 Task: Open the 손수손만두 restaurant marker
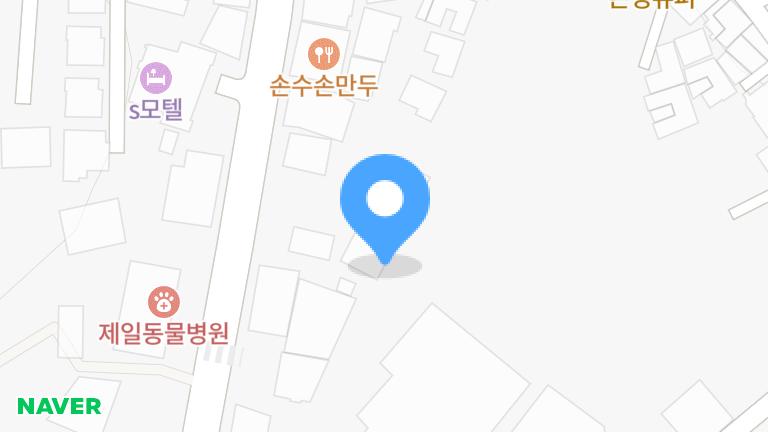click(324, 53)
